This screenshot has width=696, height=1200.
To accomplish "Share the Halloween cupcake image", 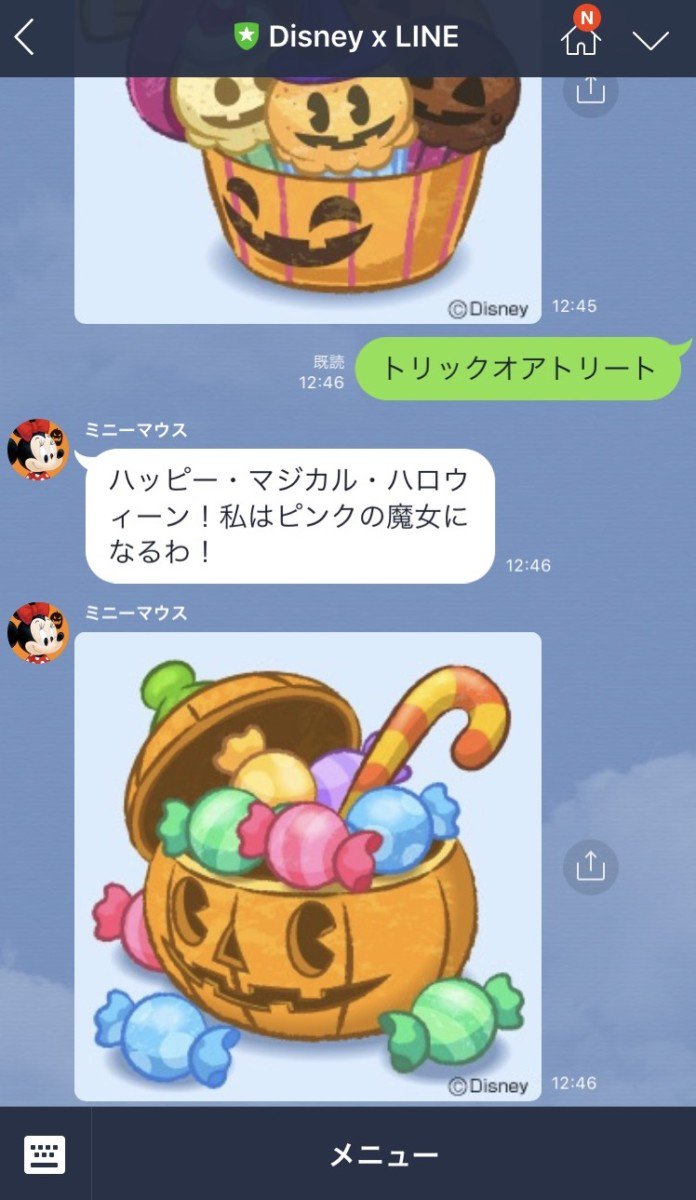I will [x=590, y=91].
